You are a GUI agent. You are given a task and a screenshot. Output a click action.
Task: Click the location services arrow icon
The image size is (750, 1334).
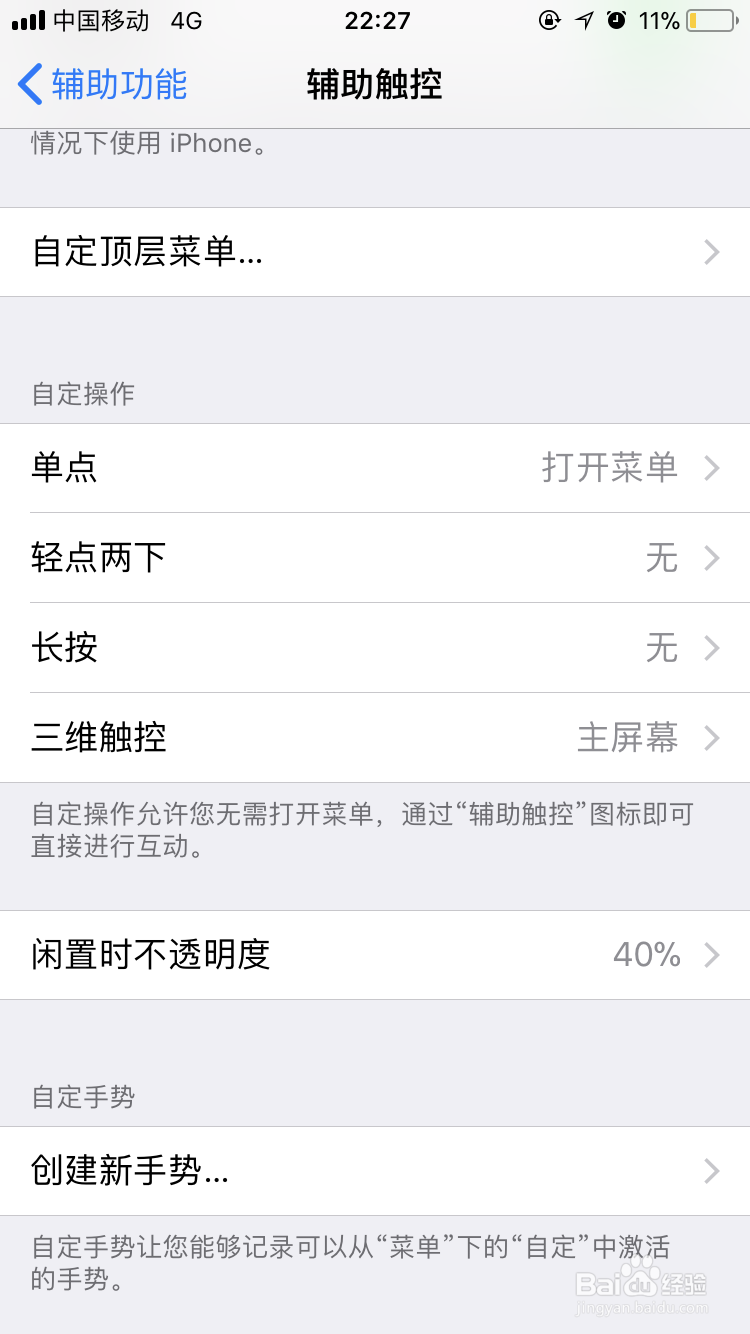coord(584,19)
